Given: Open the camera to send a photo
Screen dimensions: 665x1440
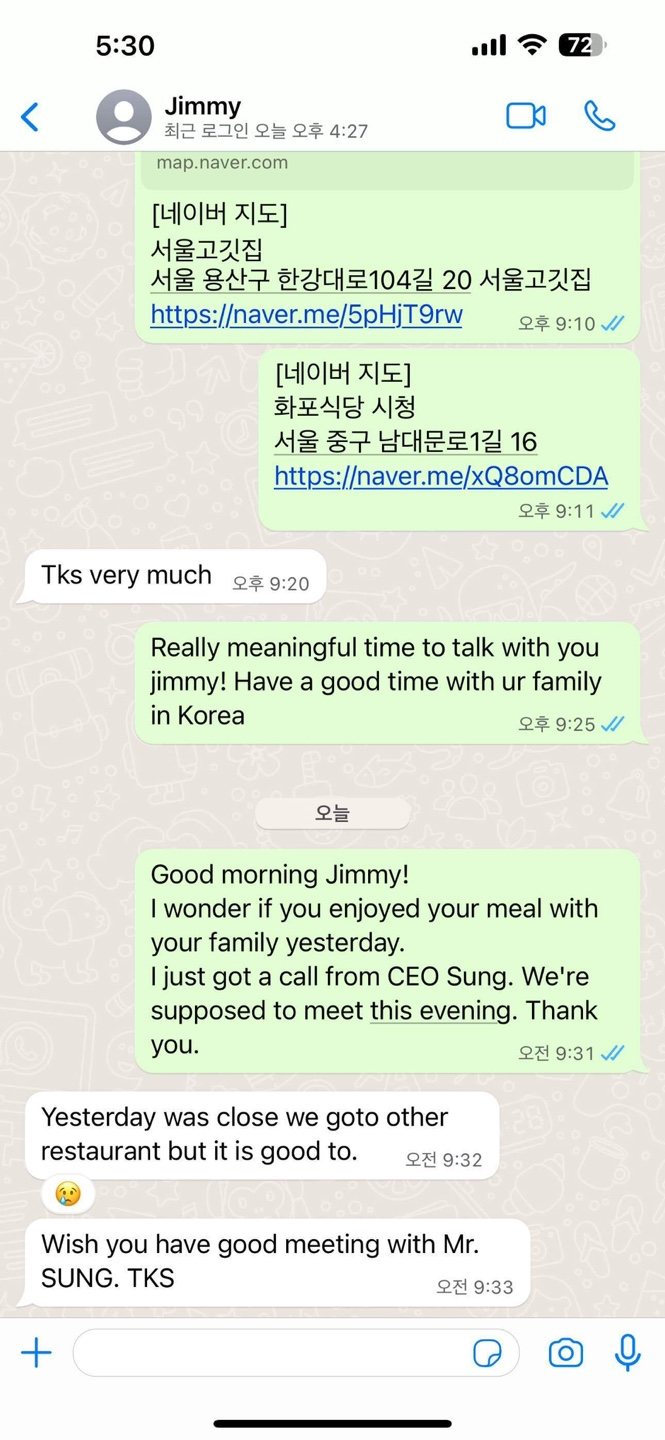Looking at the screenshot, I should (x=565, y=1353).
